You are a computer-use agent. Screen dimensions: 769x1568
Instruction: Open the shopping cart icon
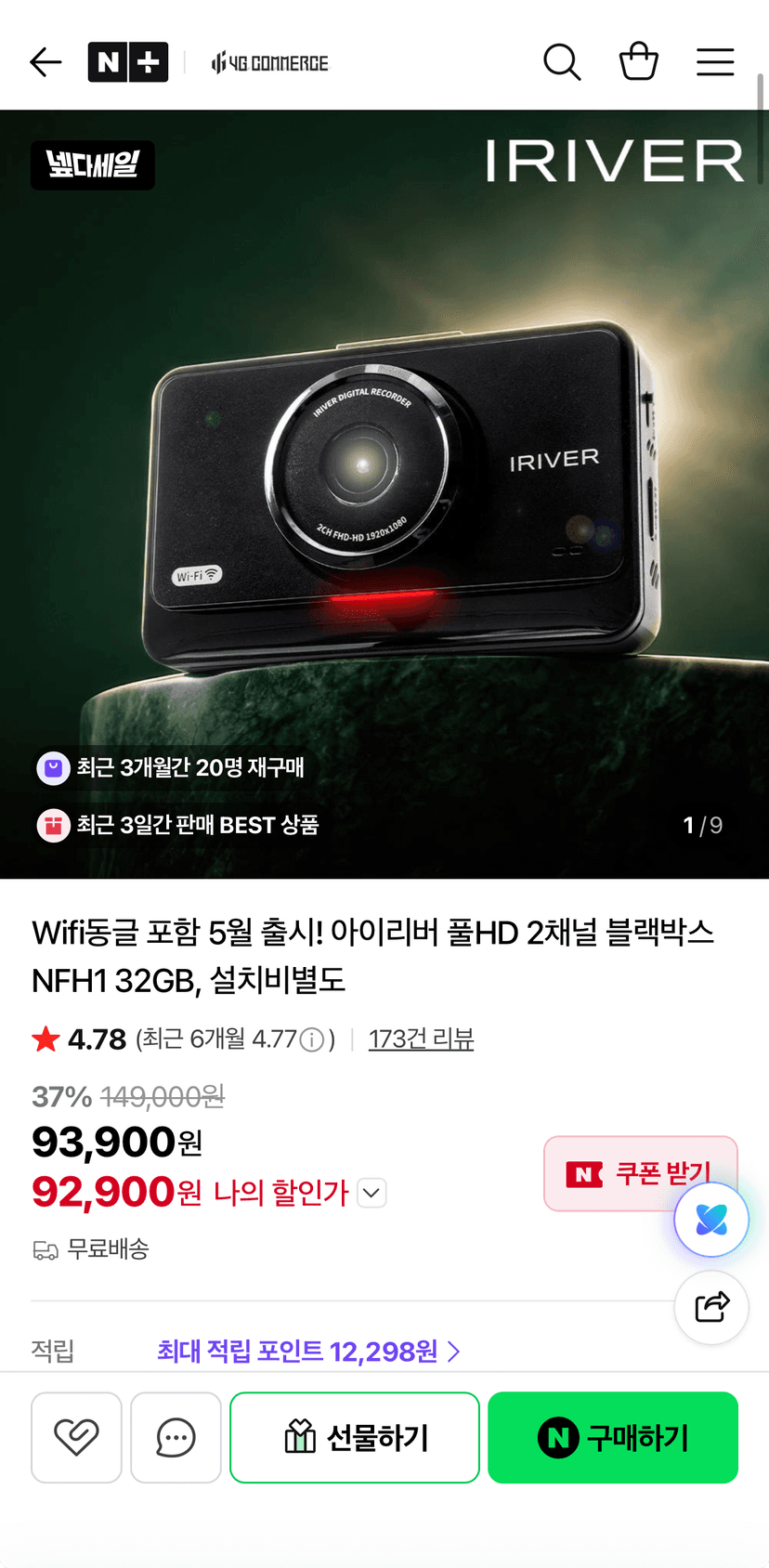click(x=639, y=62)
